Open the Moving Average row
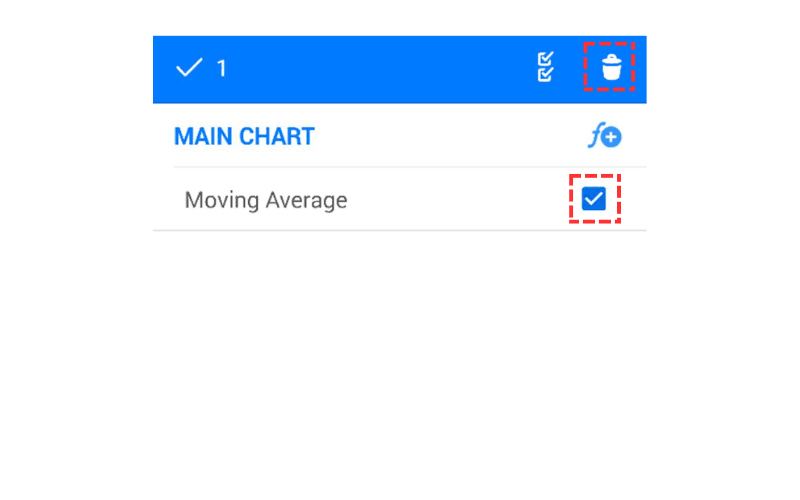This screenshot has height=500, width=800. [266, 200]
